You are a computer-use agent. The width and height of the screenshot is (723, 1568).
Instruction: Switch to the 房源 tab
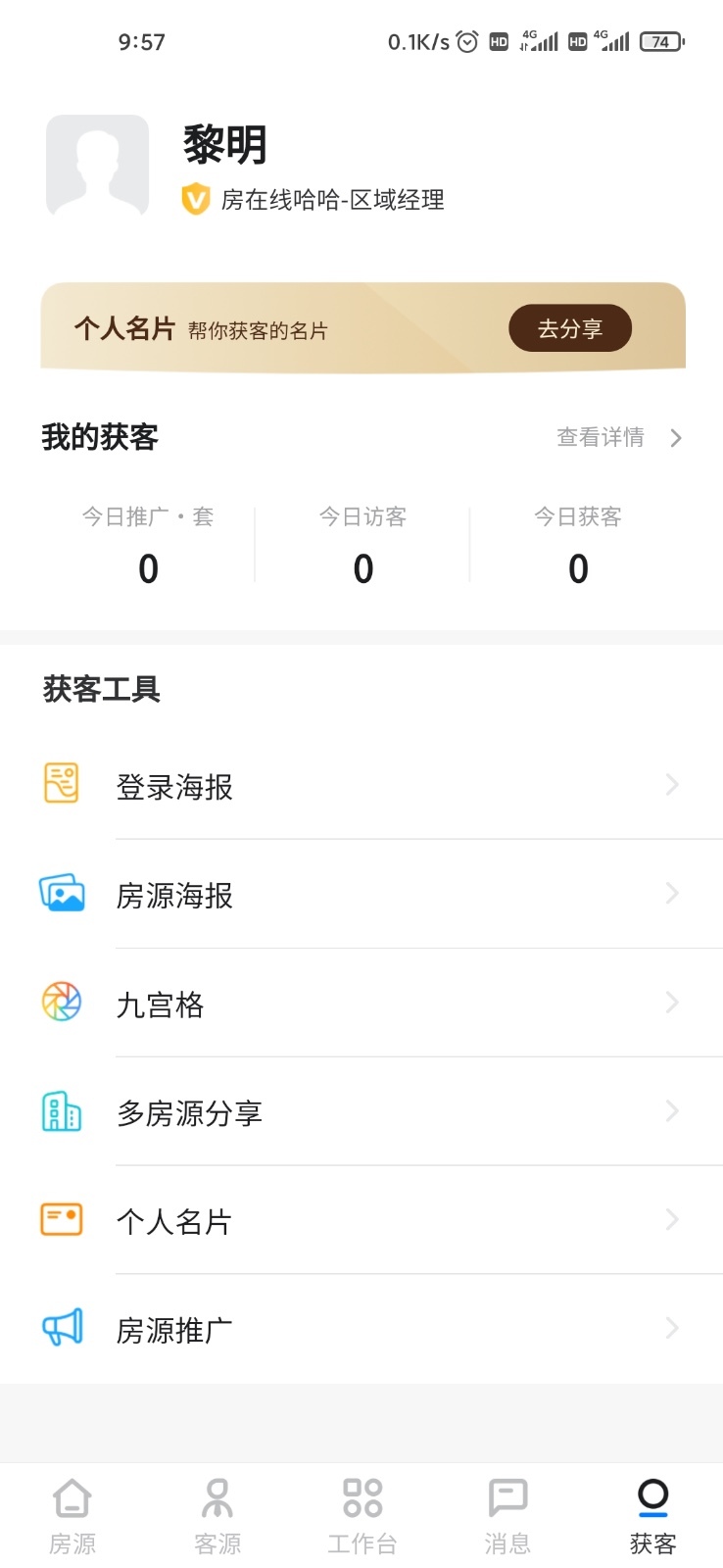72,1514
